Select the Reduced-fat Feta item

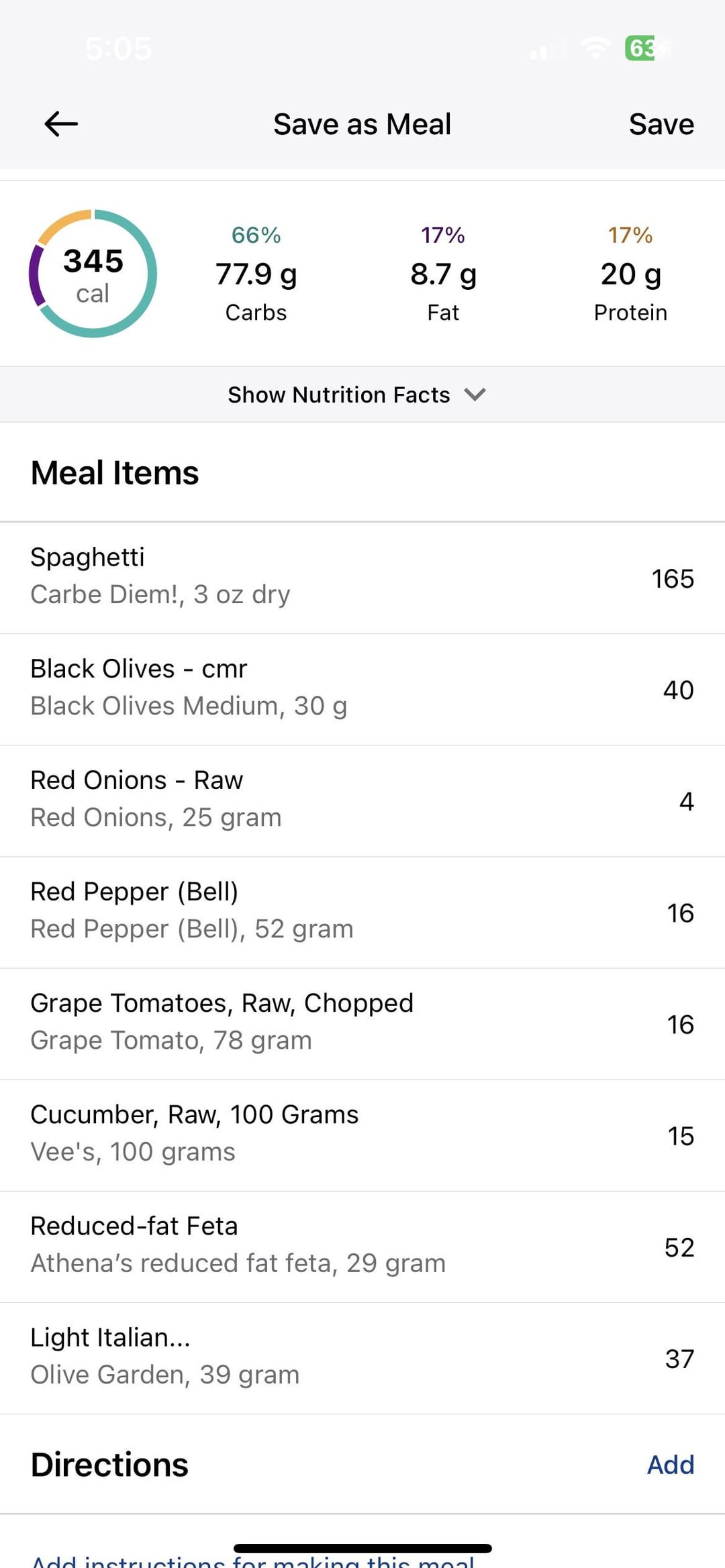362,1247
